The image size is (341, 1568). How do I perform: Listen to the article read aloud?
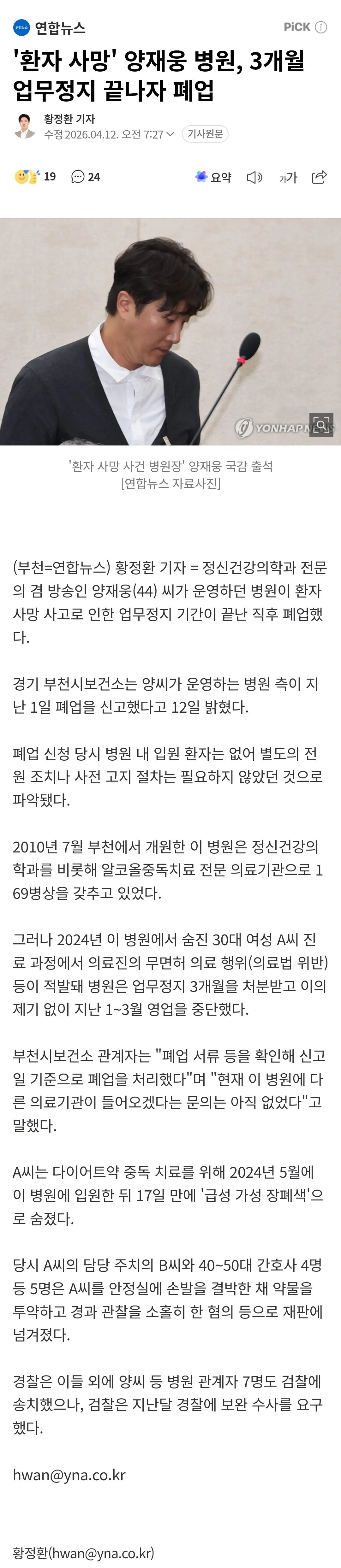(254, 177)
